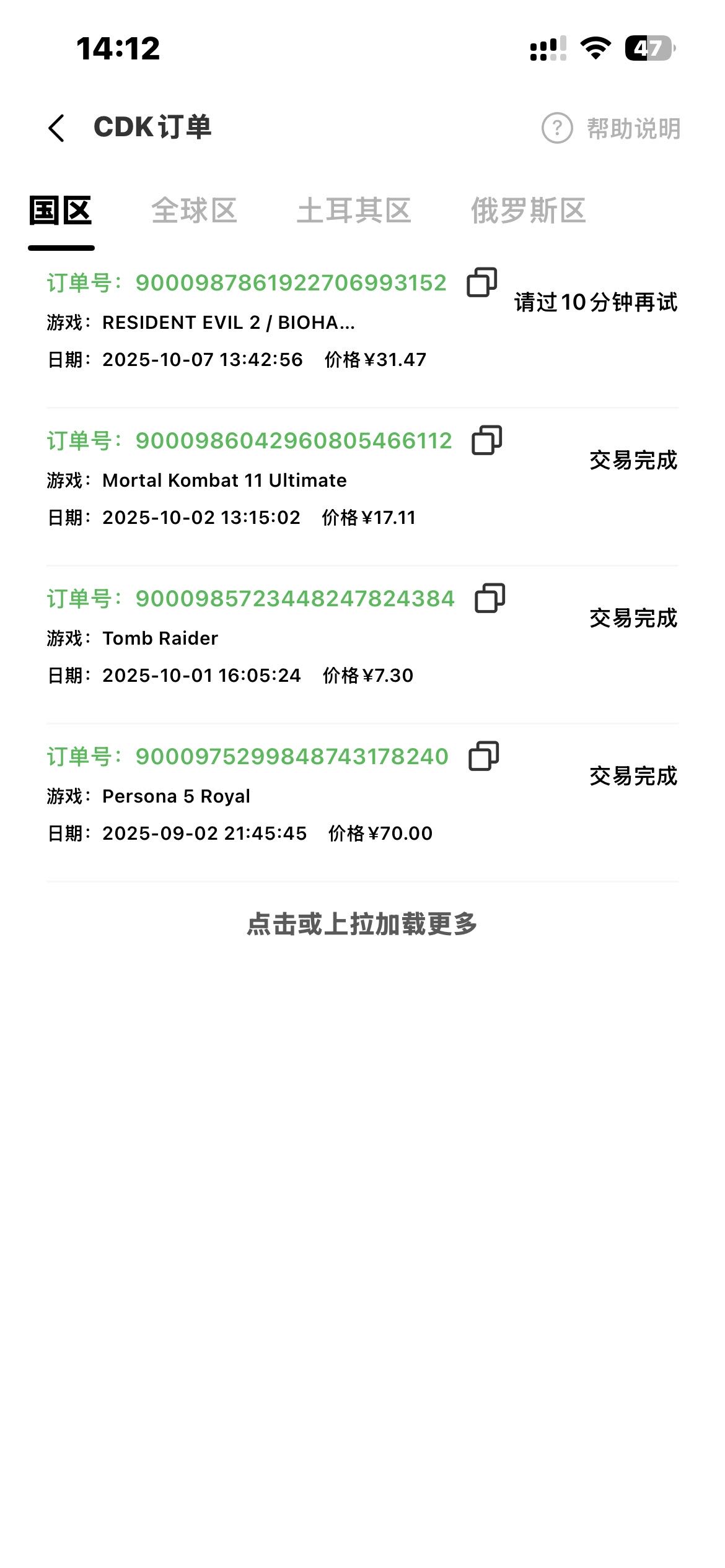
Task: Open 帮助说明 help page
Action: click(x=612, y=128)
